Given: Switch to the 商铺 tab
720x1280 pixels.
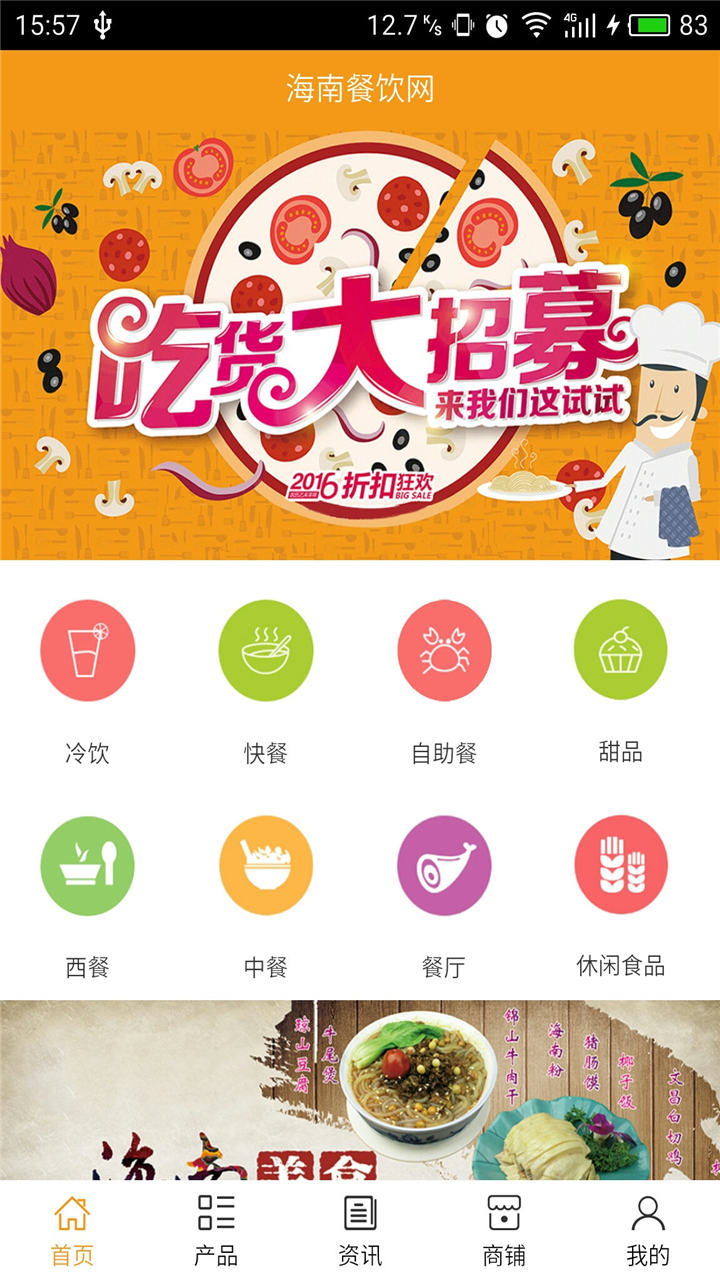Looking at the screenshot, I should (x=504, y=1230).
